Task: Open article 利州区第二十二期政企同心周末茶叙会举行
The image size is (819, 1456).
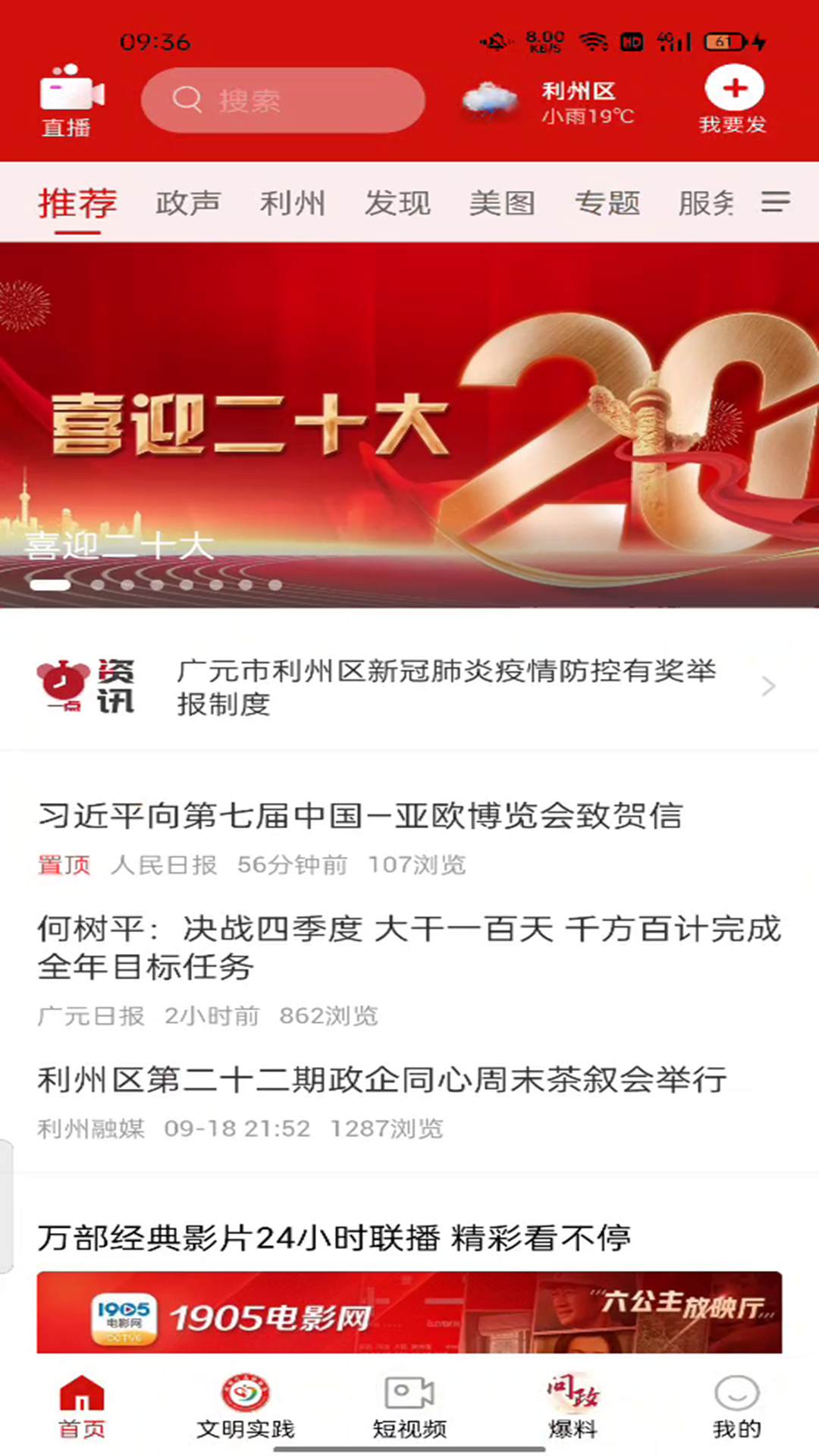Action: (x=381, y=1080)
